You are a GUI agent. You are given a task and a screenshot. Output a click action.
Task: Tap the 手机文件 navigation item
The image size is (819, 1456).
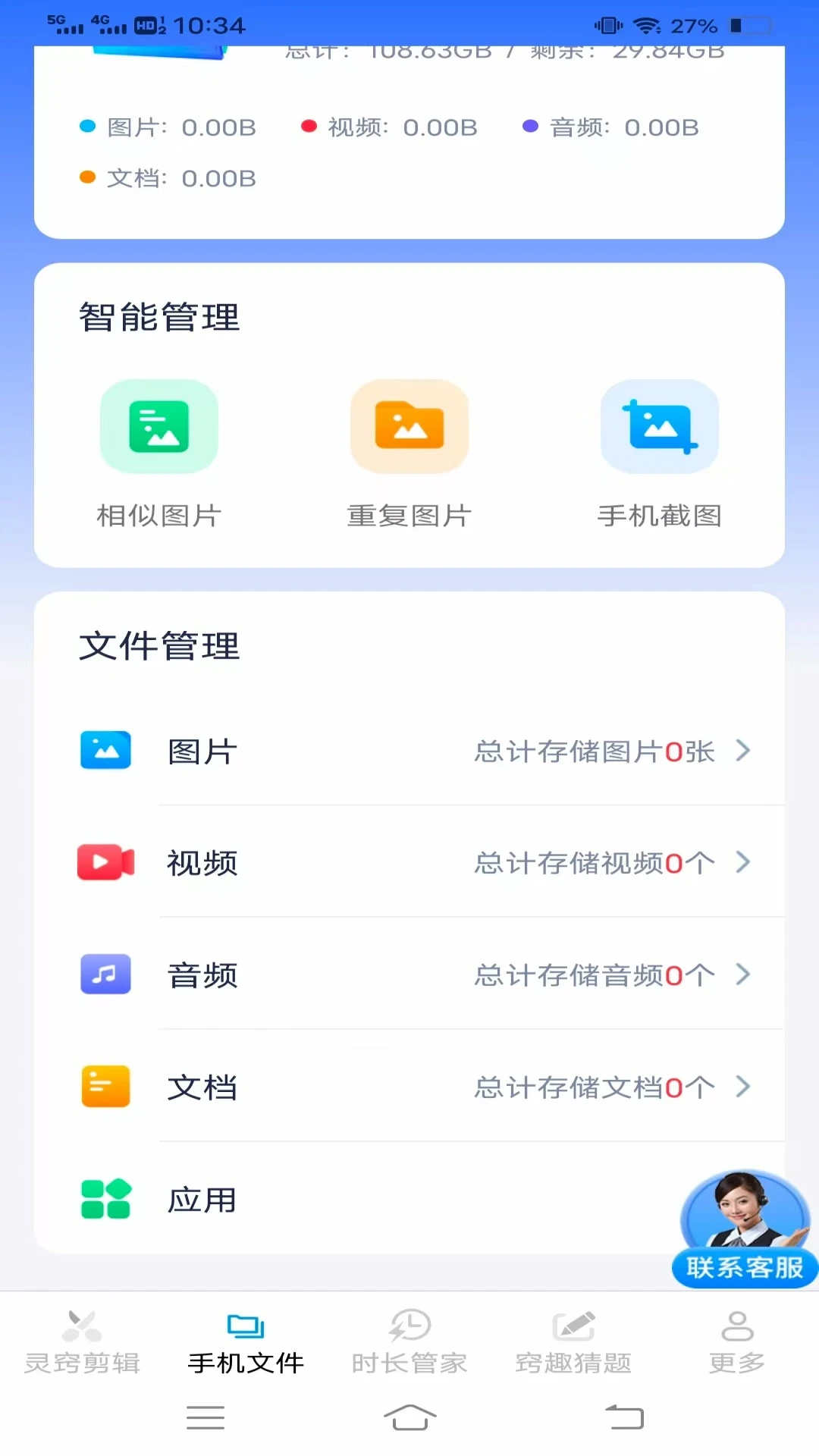[245, 1342]
